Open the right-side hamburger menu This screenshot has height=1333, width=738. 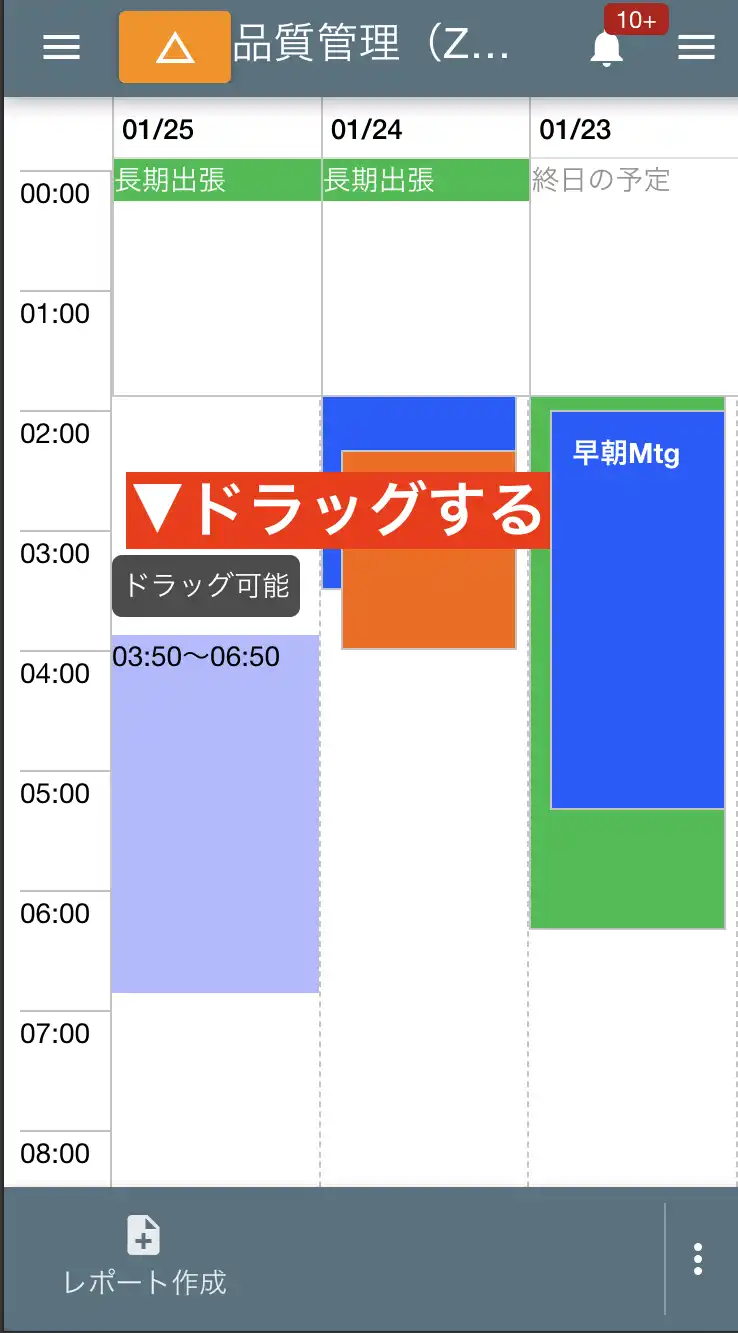[696, 47]
